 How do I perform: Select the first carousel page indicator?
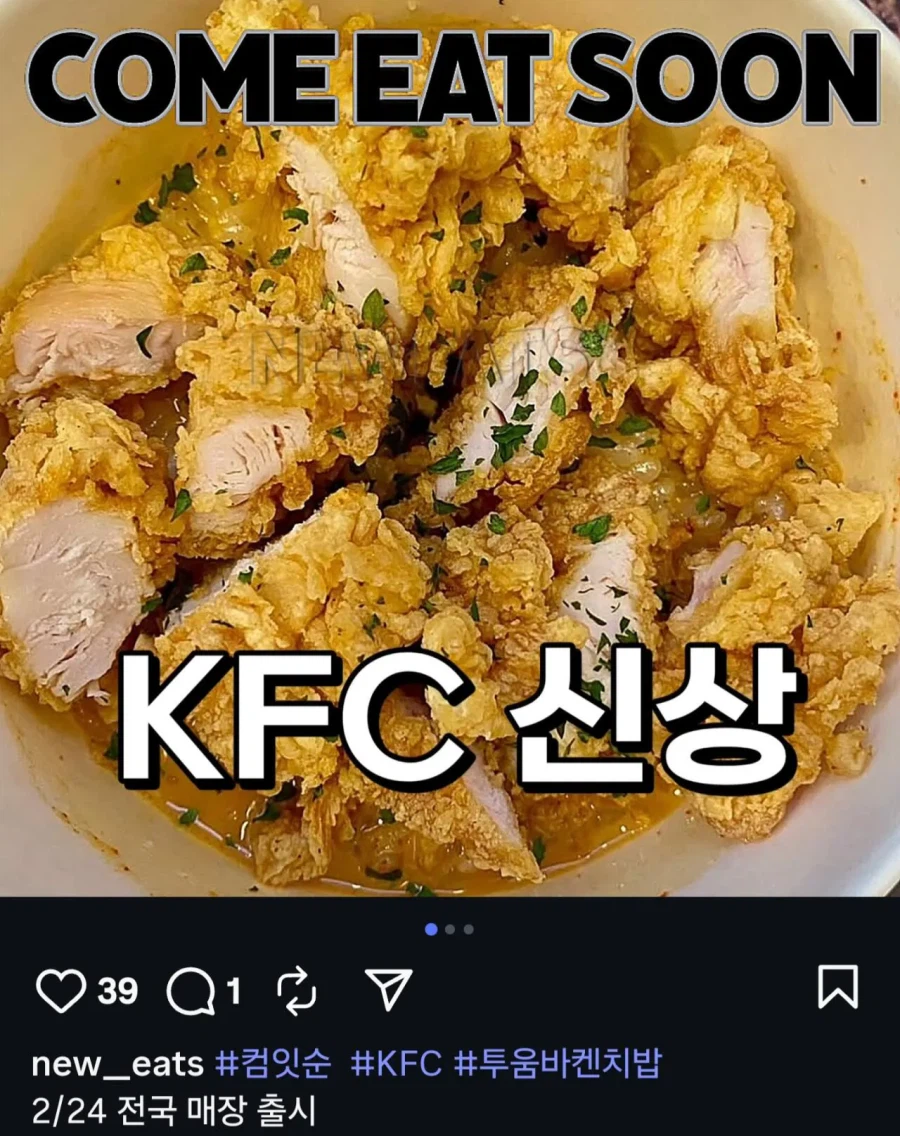coord(430,930)
